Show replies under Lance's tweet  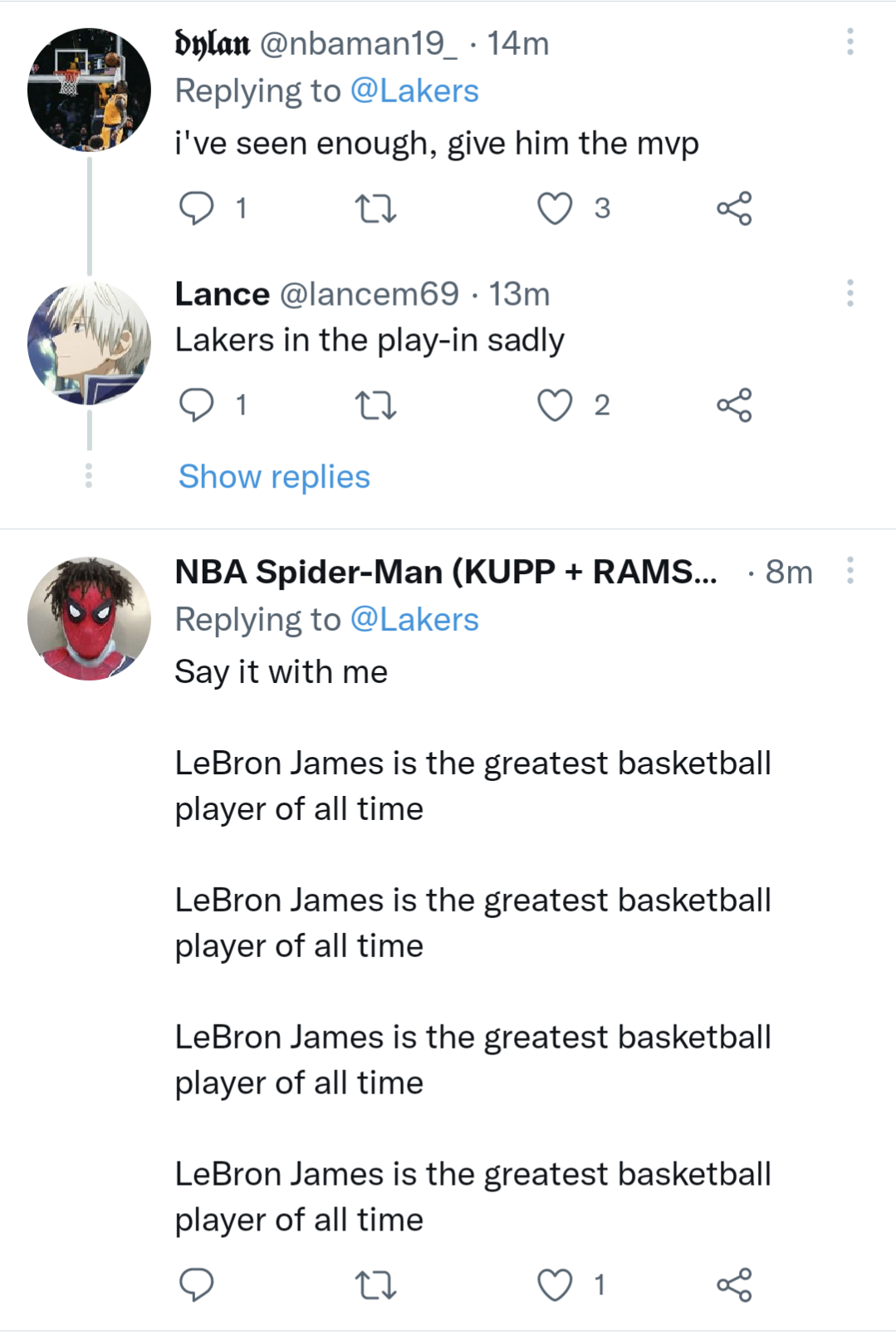pos(274,476)
